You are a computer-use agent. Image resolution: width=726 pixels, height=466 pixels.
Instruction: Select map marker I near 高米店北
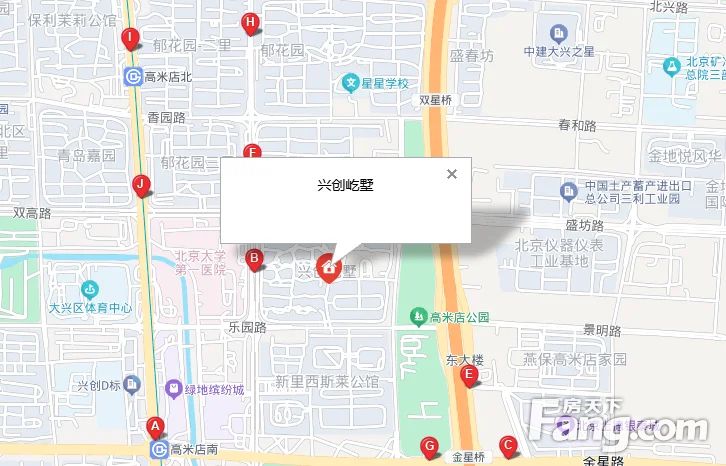(x=128, y=39)
